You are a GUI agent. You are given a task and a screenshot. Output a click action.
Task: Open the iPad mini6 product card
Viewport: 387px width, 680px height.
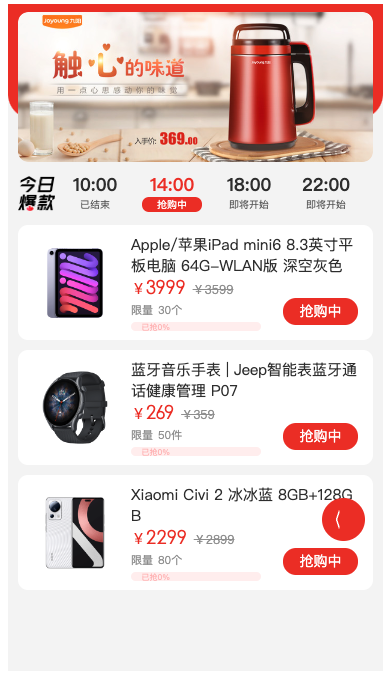[195, 282]
